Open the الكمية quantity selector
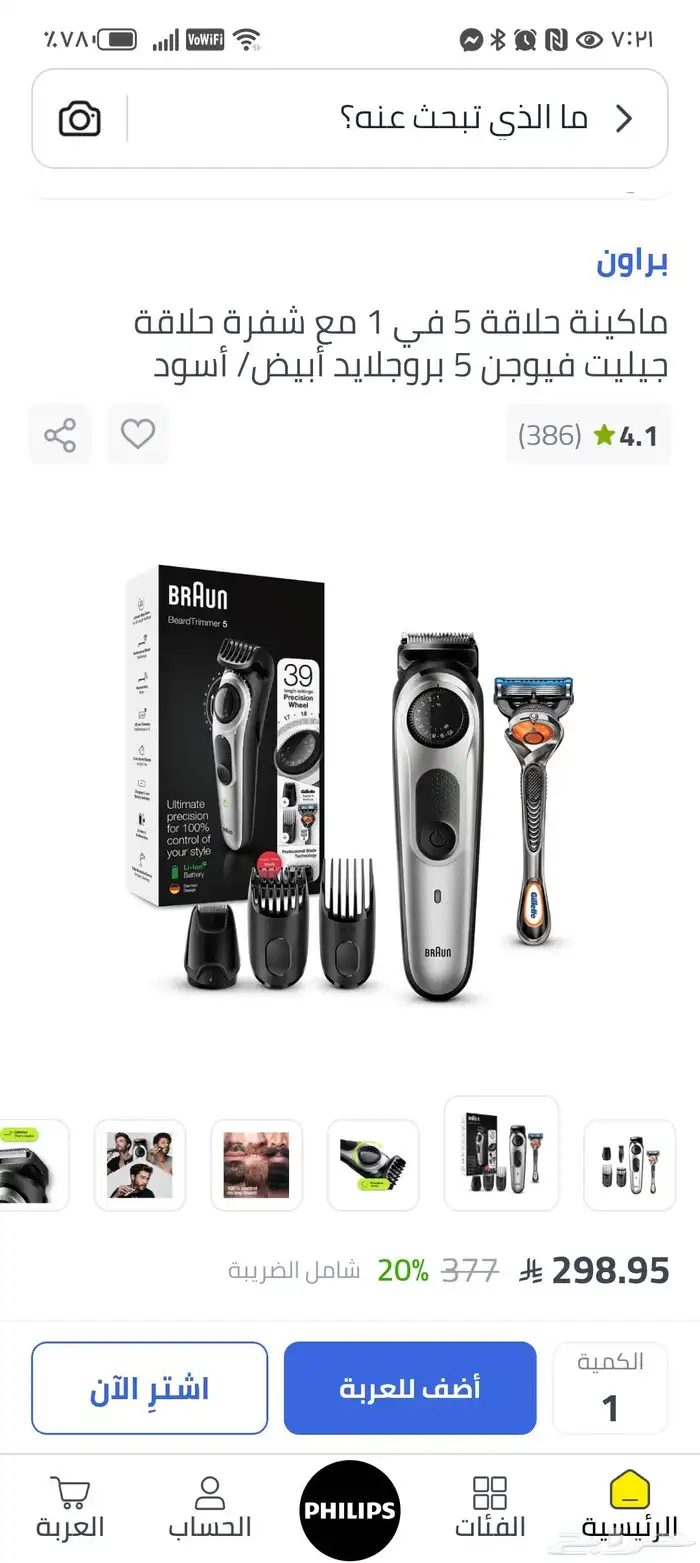This screenshot has height=1563, width=700. (610, 1388)
